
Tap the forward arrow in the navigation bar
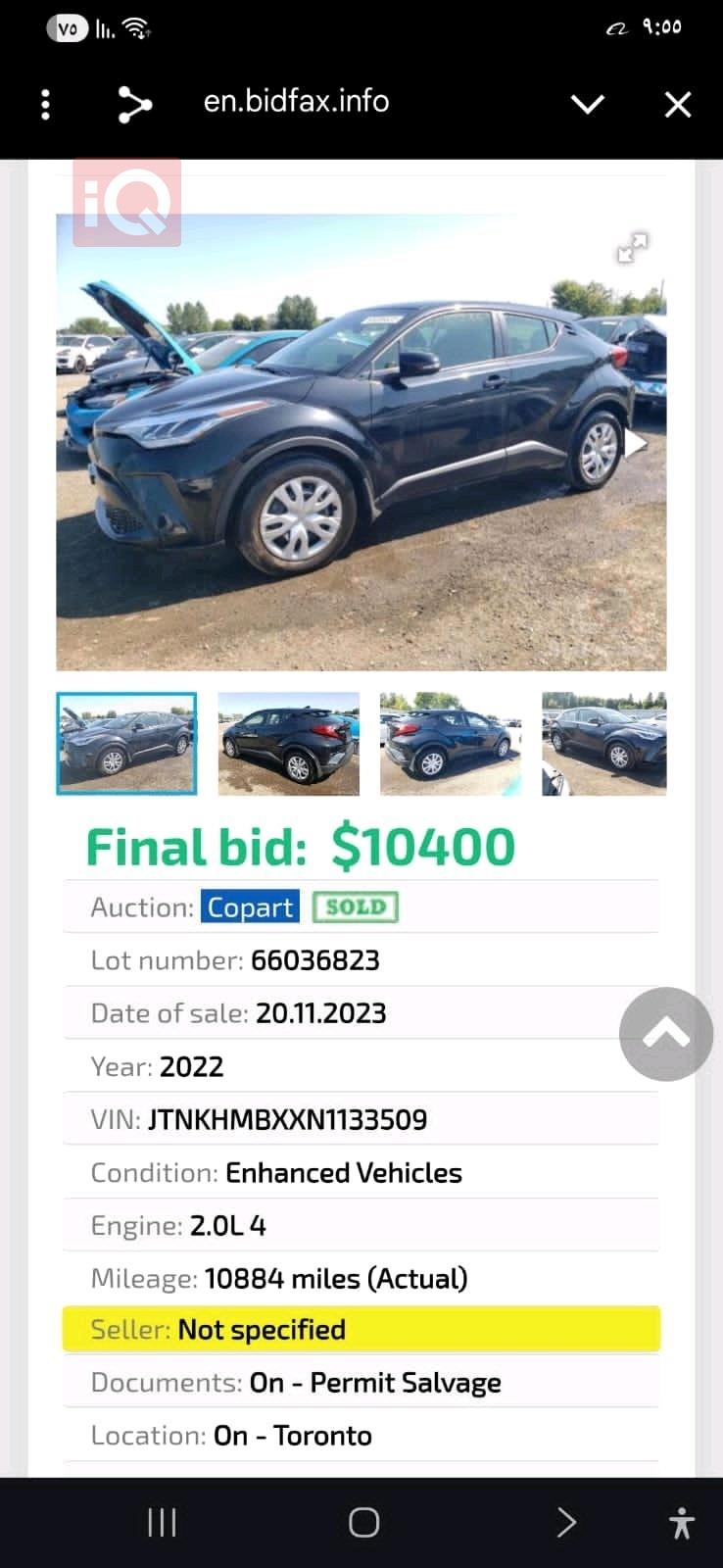click(566, 1522)
